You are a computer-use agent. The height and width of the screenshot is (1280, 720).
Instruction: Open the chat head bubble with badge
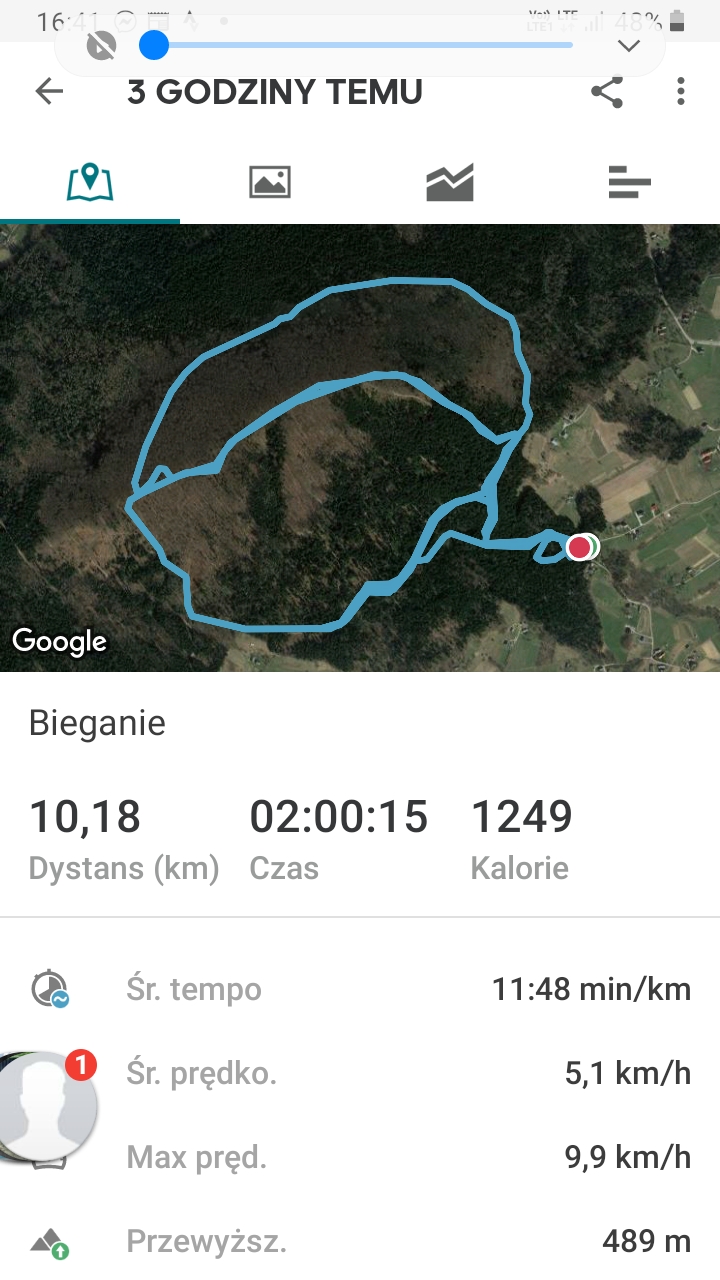pos(47,1105)
